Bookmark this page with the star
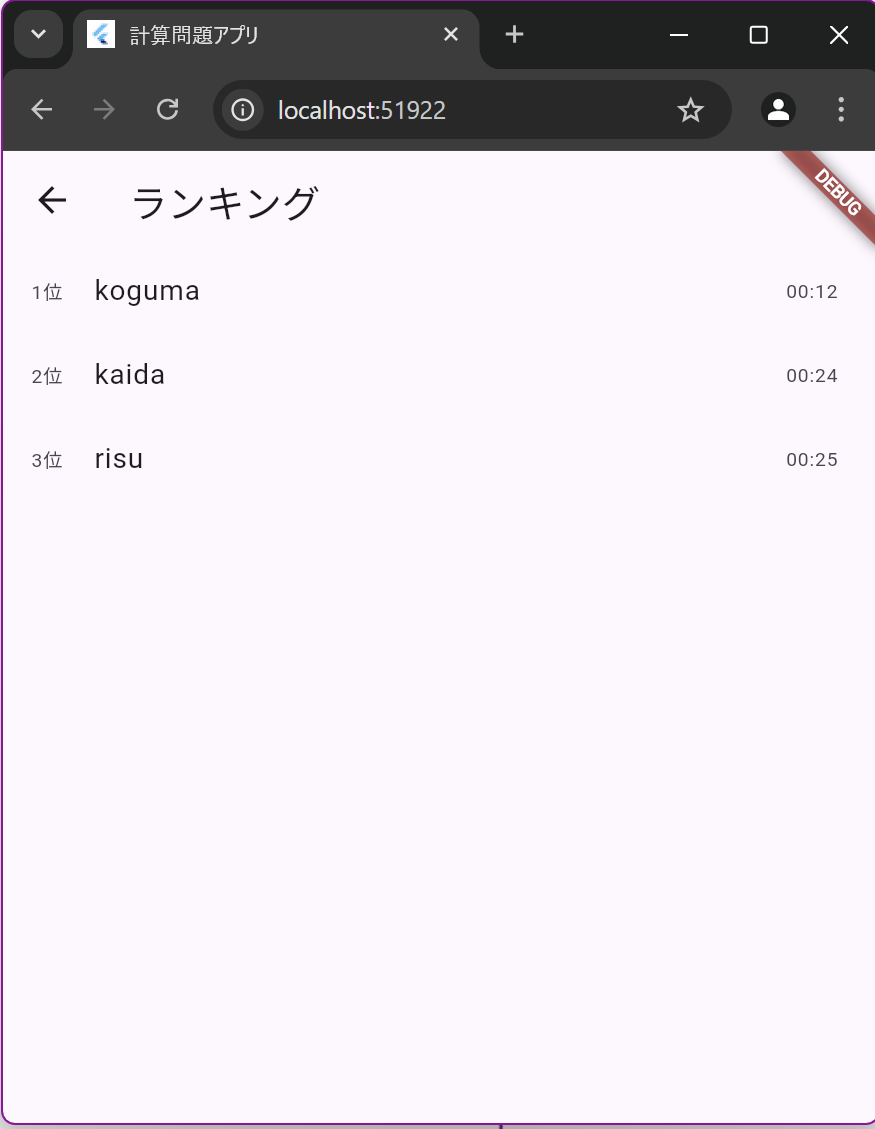The width and height of the screenshot is (875, 1129). [690, 110]
